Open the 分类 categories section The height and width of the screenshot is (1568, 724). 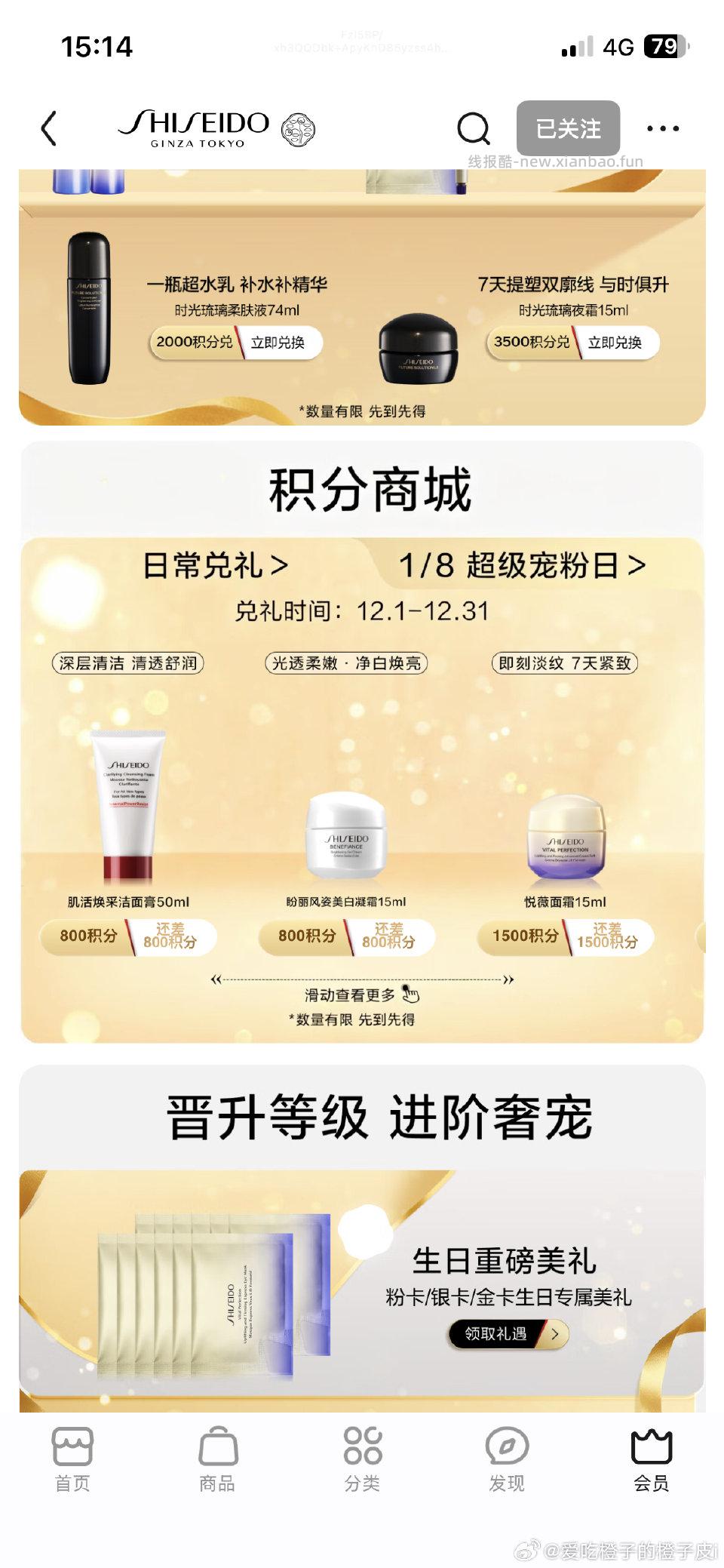coord(362,1460)
